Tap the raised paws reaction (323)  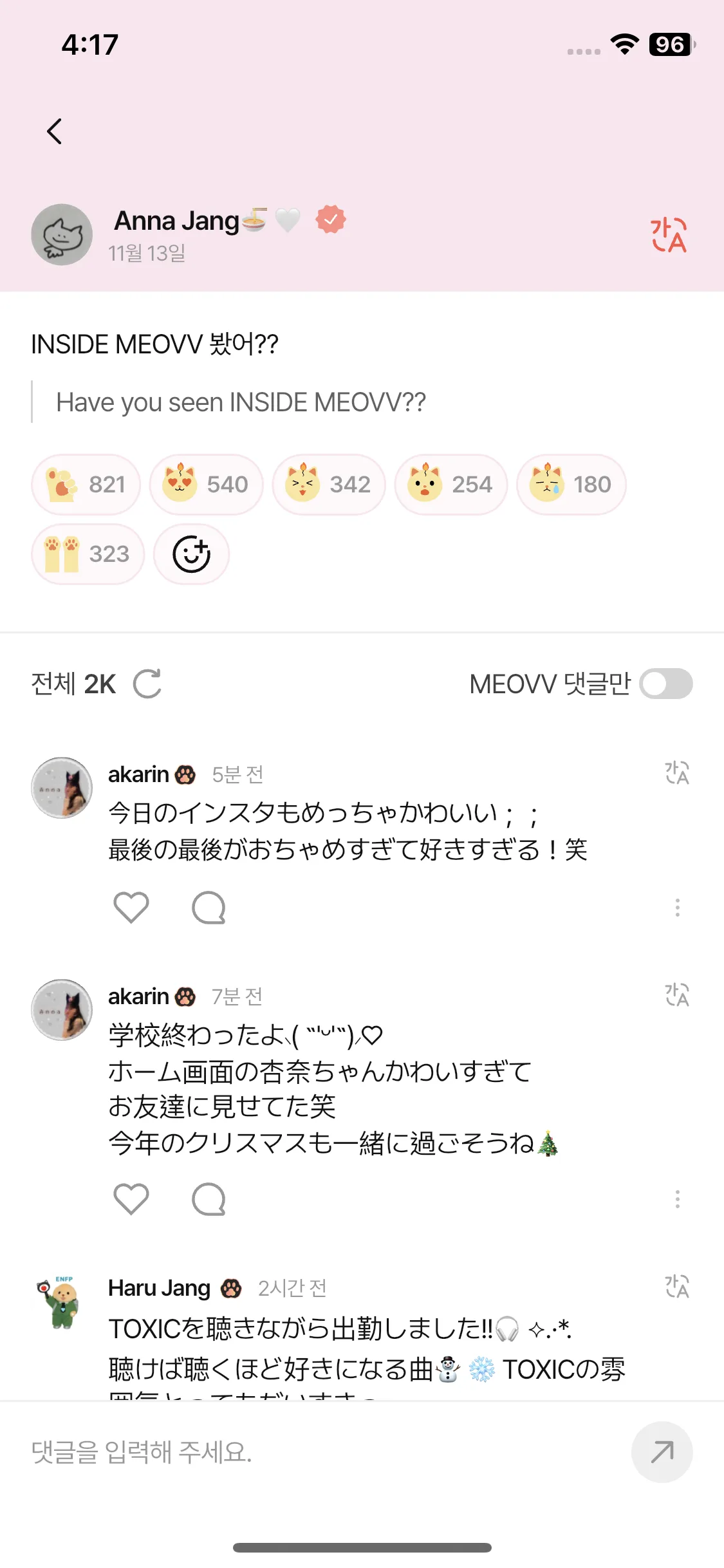point(88,554)
